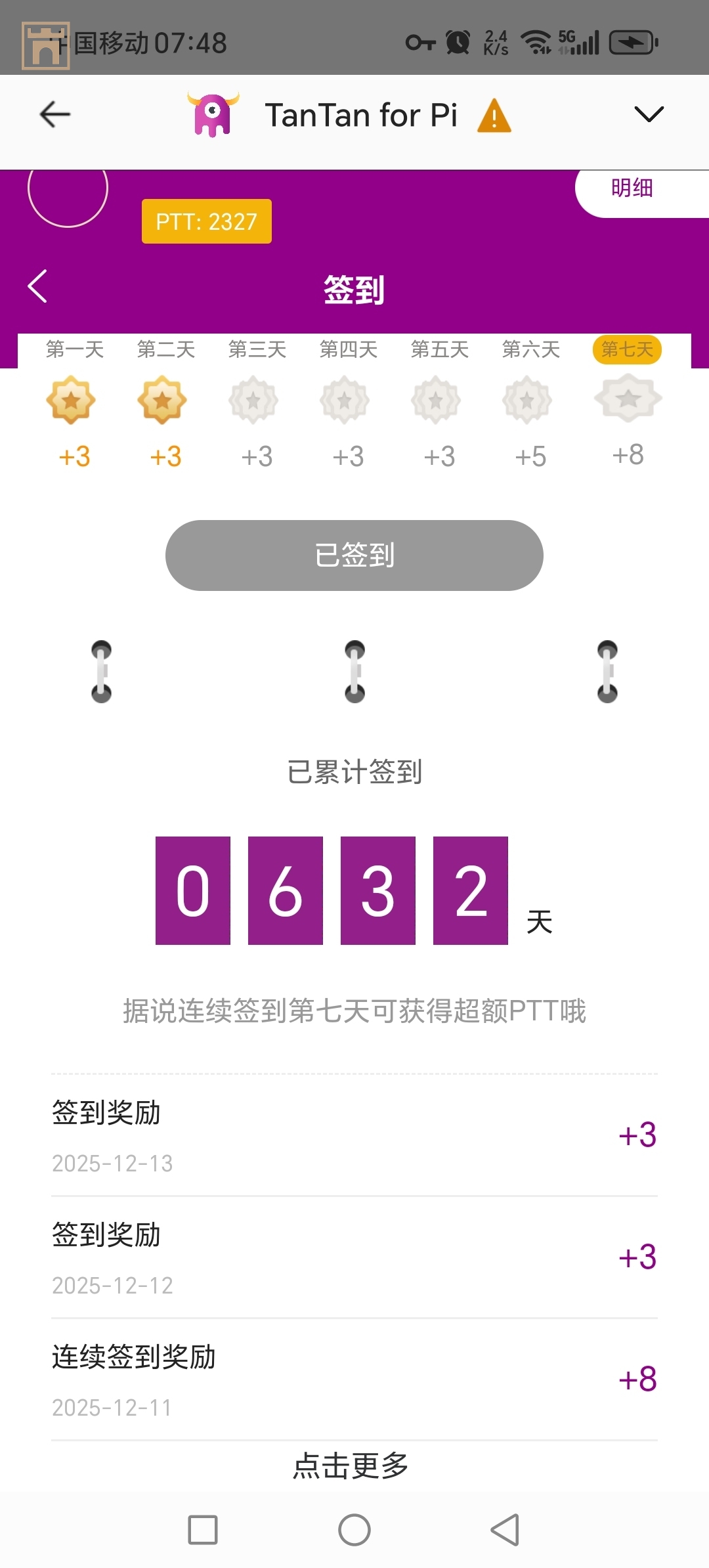Tap the circular profile avatar
The image size is (709, 1568).
68,192
